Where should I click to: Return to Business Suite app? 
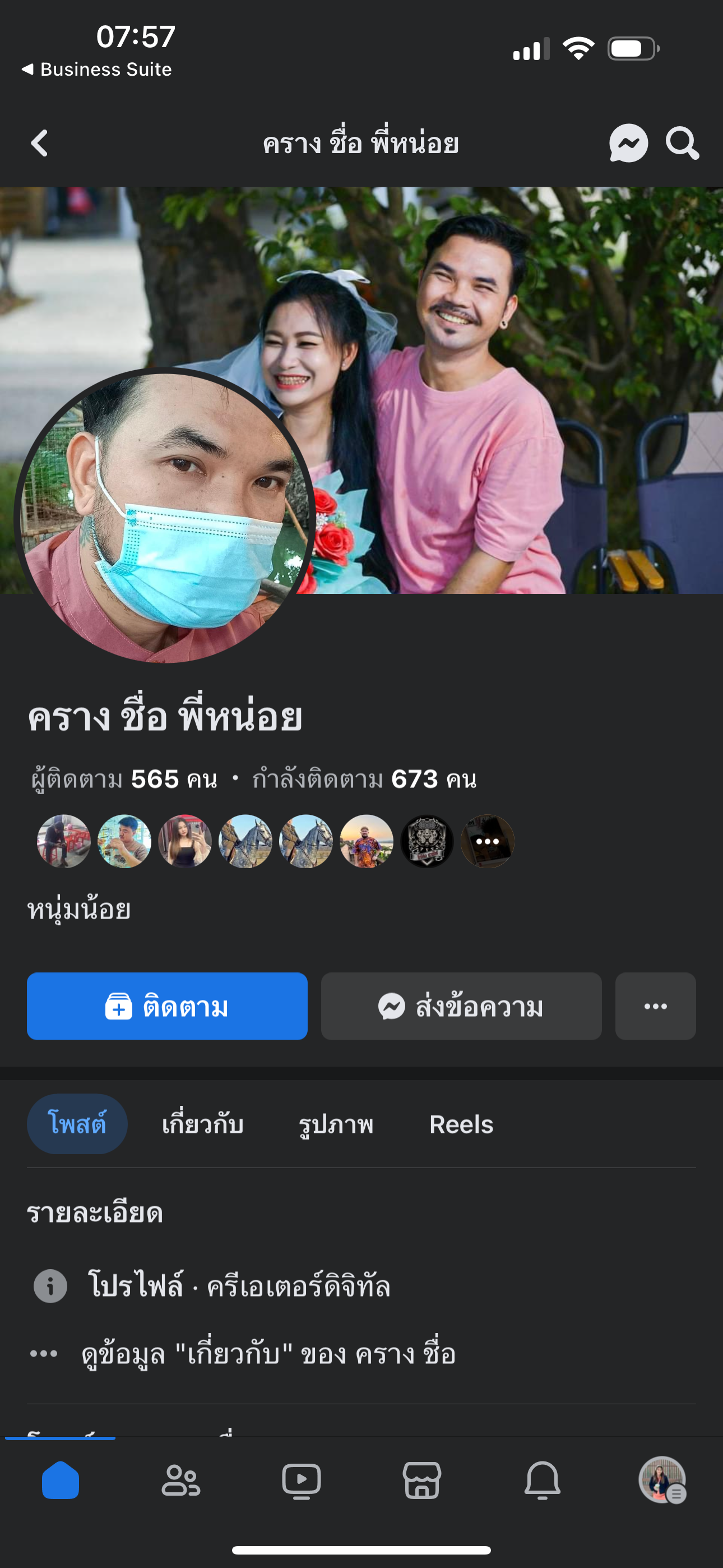[98, 70]
